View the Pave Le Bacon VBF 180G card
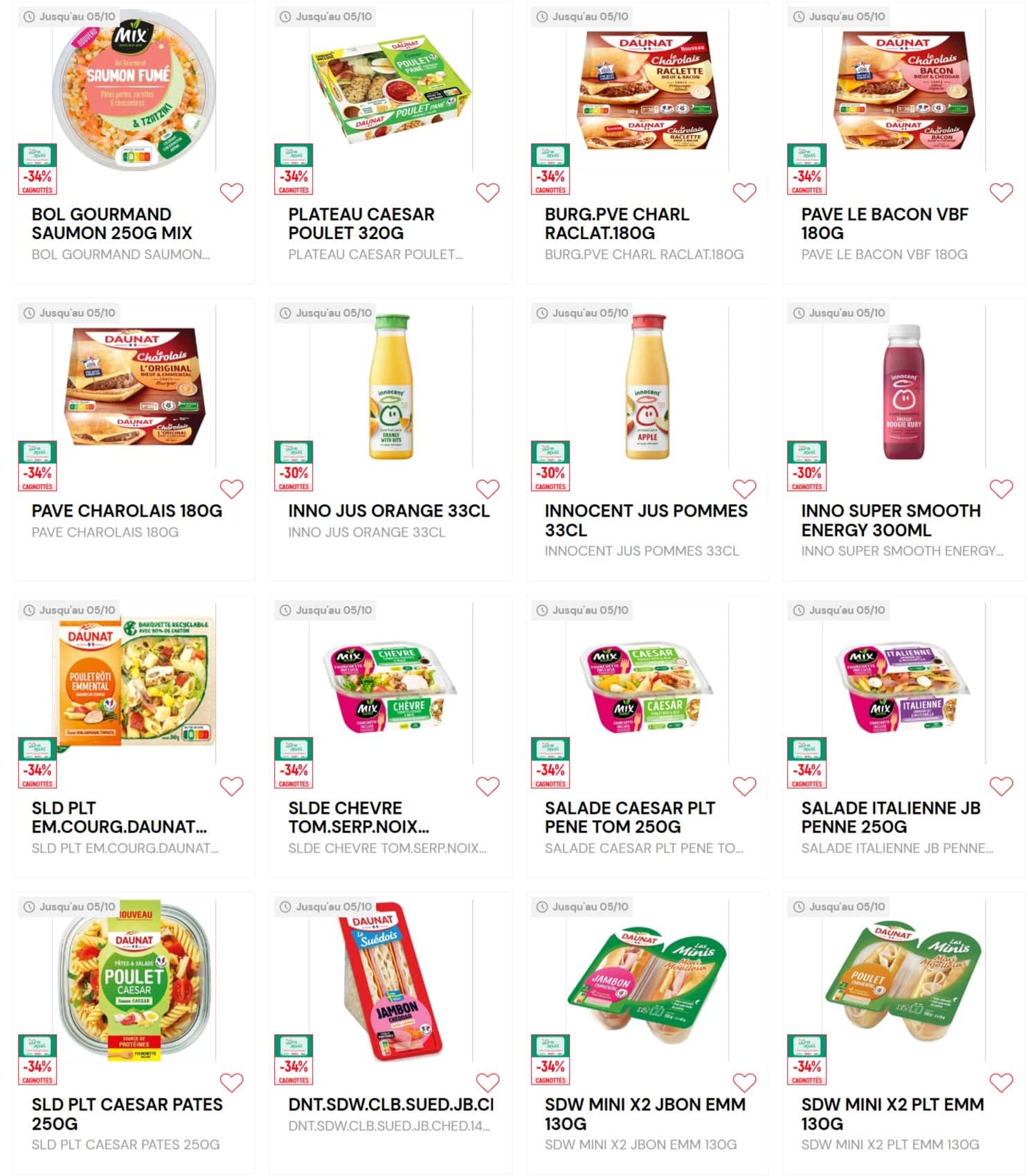The image size is (1028, 1176). point(884,223)
